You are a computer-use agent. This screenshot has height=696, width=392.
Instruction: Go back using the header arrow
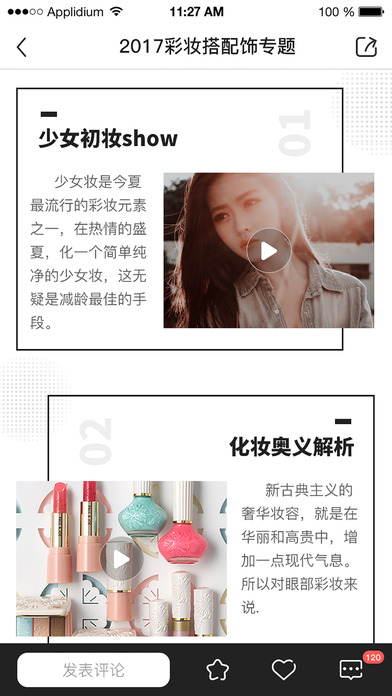(21, 47)
